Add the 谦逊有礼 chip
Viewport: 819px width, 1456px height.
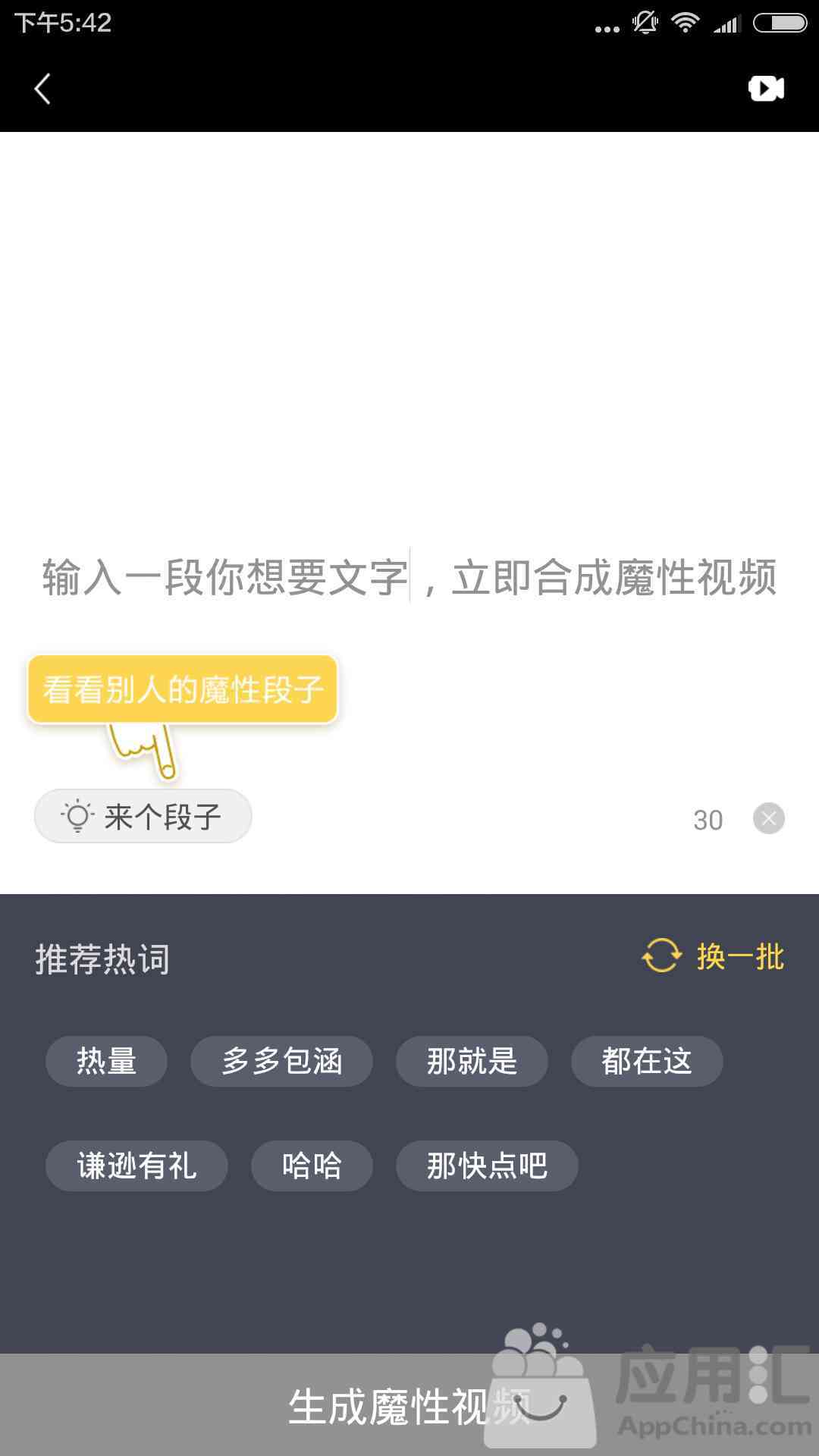point(136,1166)
